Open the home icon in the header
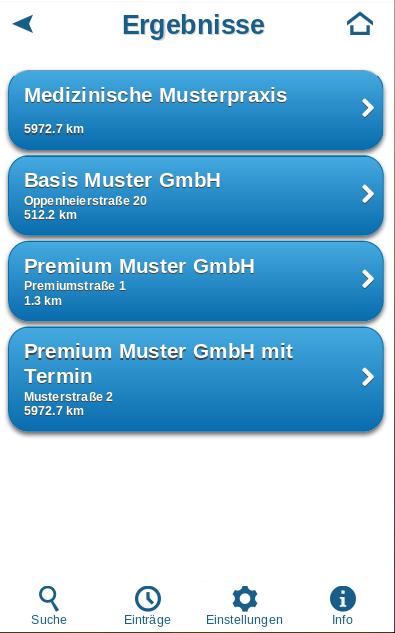This screenshot has width=395, height=633. [360, 24]
